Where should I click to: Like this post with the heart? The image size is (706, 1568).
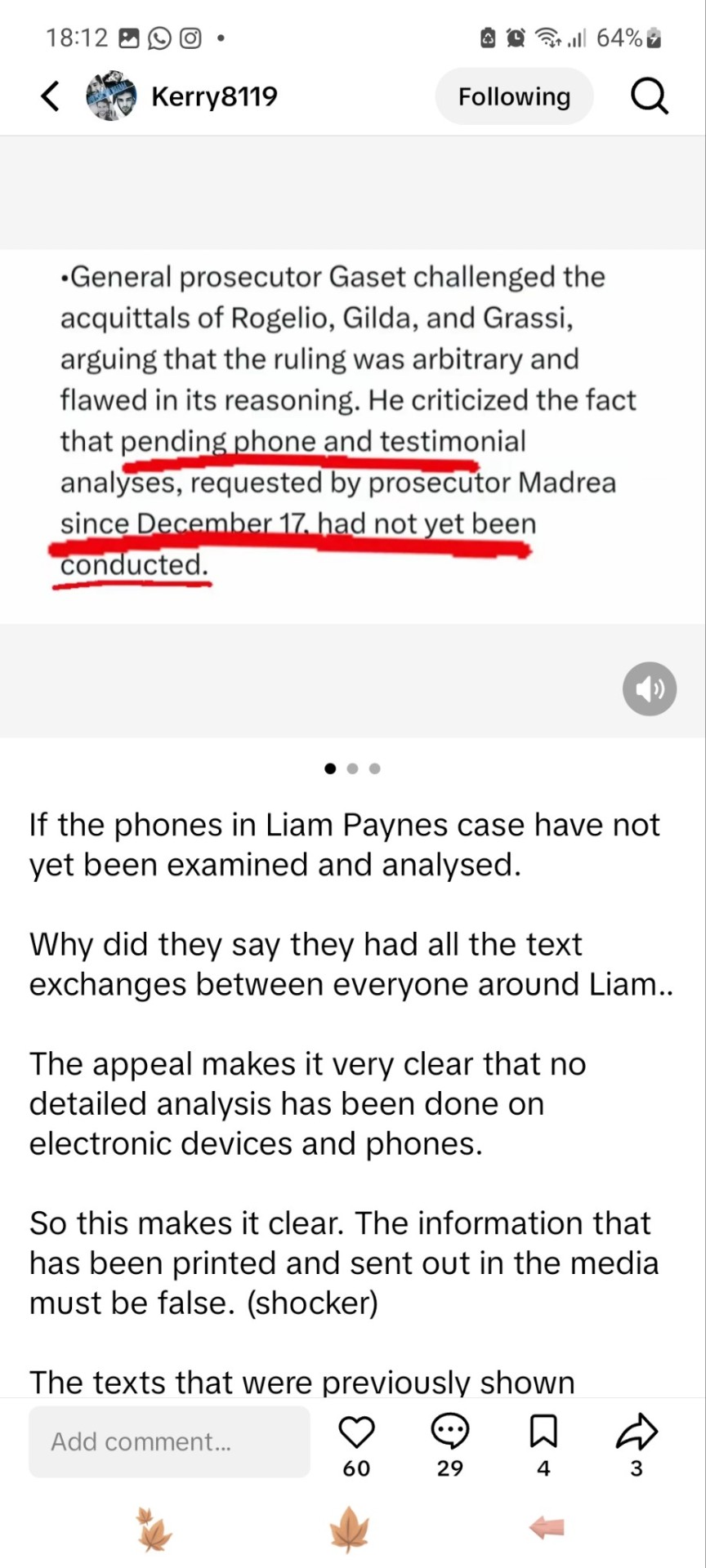(356, 1432)
